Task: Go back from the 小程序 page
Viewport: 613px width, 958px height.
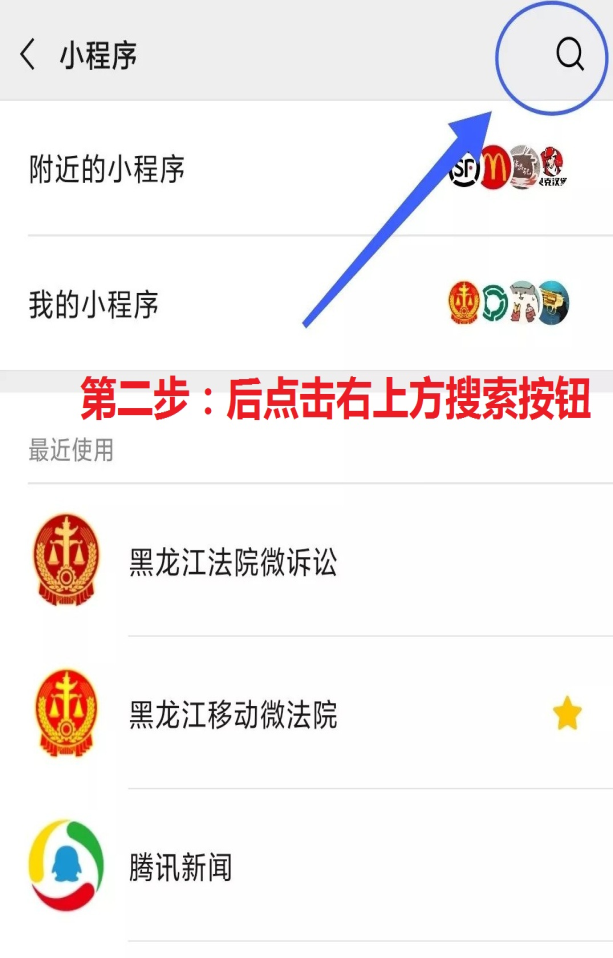Action: [x=28, y=55]
